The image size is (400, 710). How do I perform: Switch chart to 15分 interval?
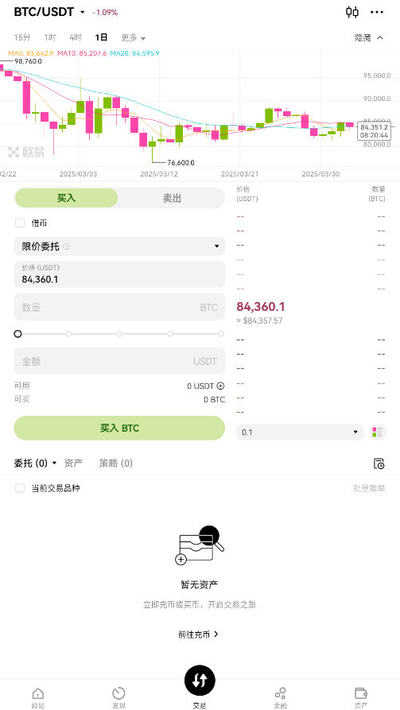tap(22, 38)
